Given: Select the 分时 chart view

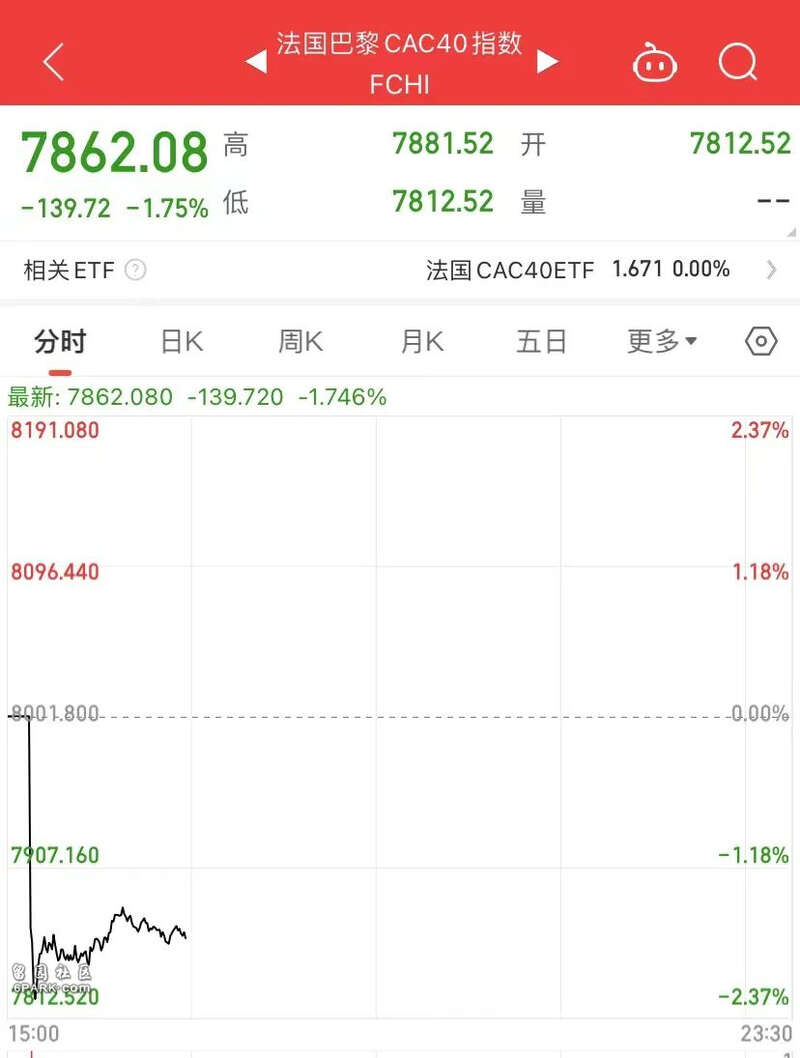Looking at the screenshot, I should click(58, 341).
